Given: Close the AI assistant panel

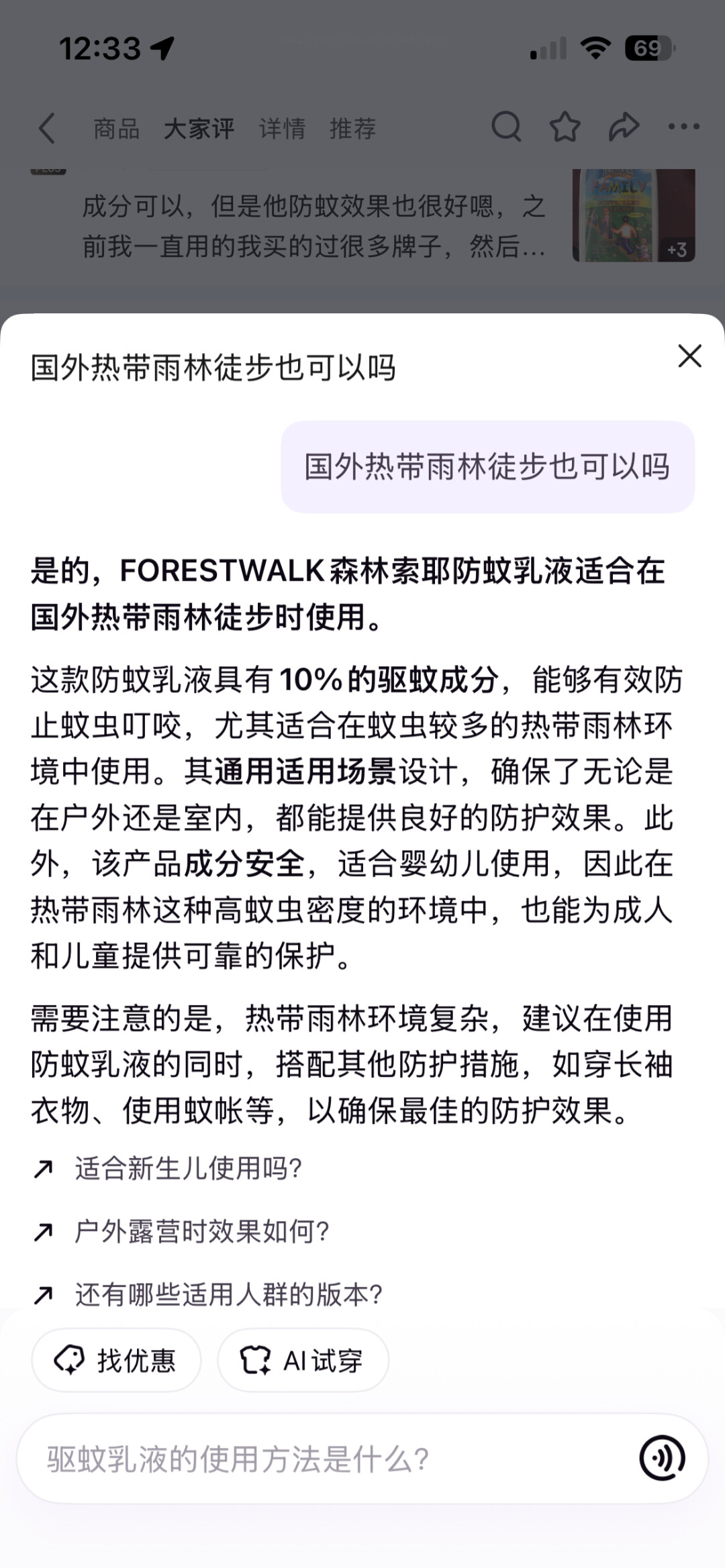Looking at the screenshot, I should [689, 356].
